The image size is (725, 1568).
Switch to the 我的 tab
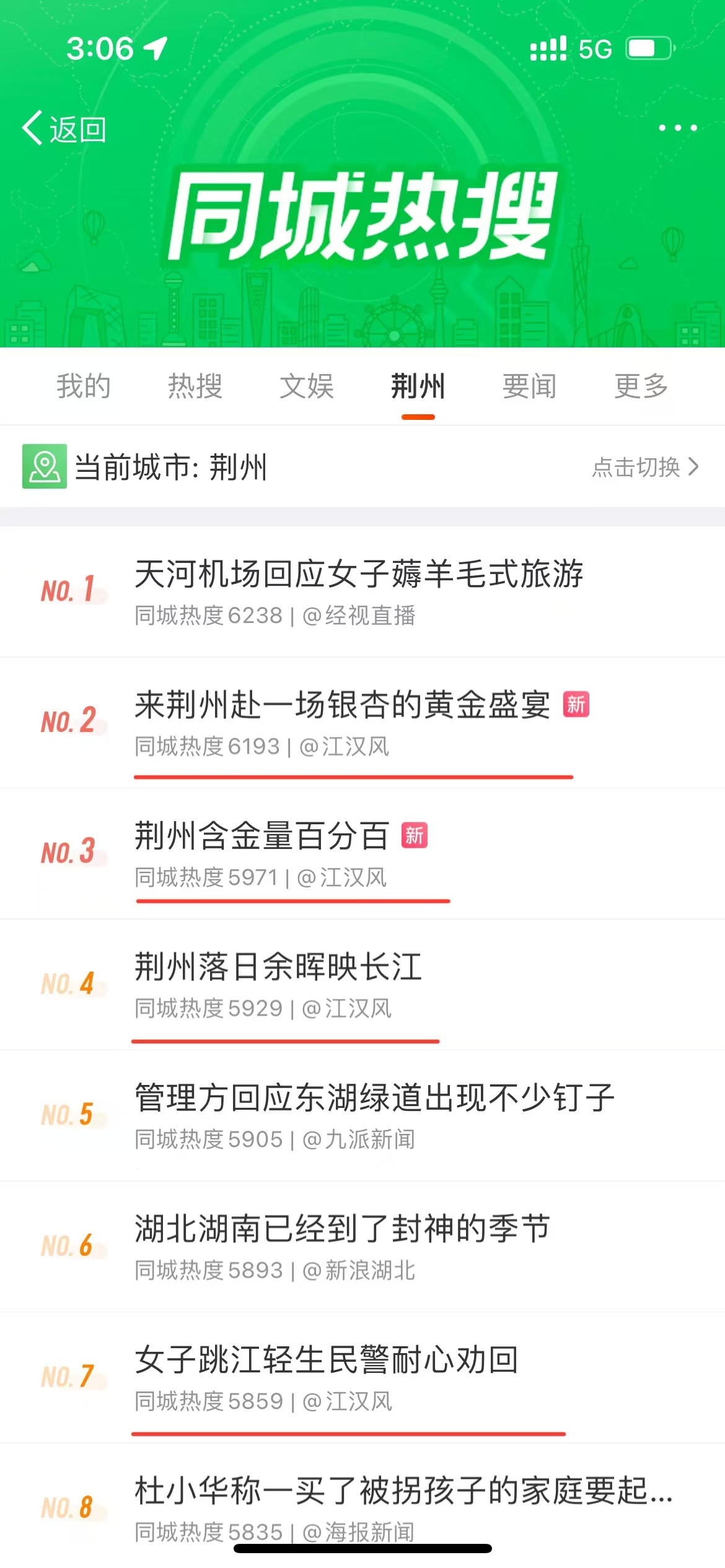coord(84,386)
